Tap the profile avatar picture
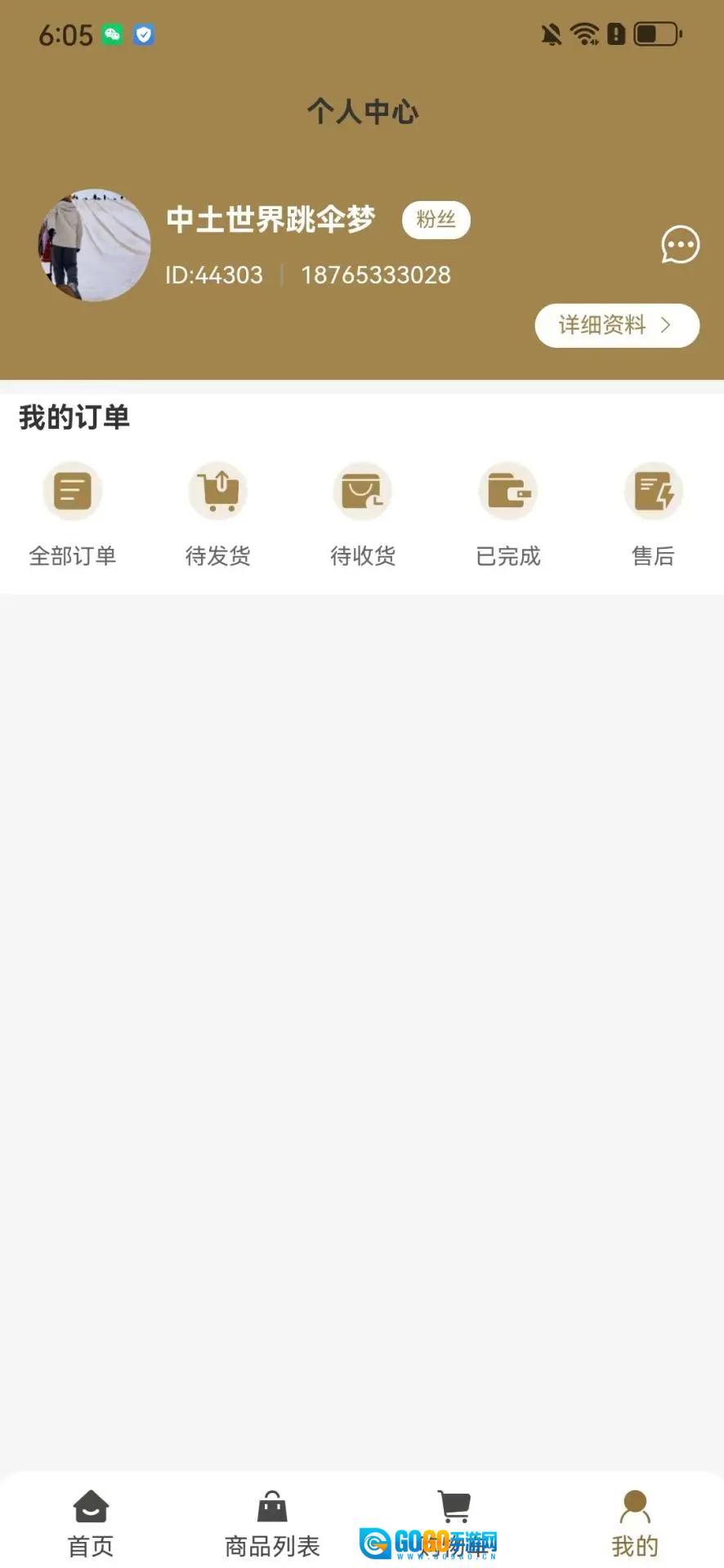Viewport: 724px width, 1568px height. coord(95,245)
